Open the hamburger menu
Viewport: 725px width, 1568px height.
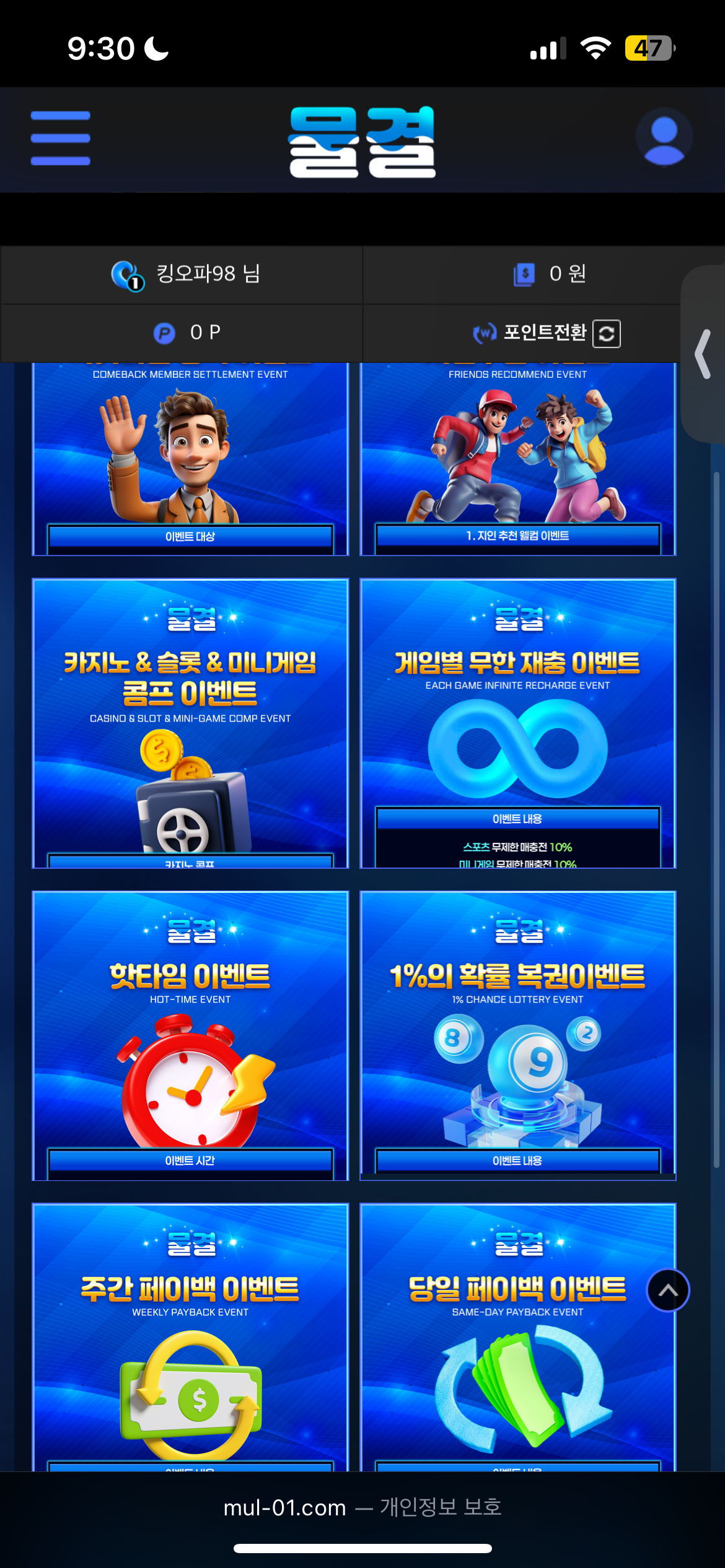tap(60, 138)
